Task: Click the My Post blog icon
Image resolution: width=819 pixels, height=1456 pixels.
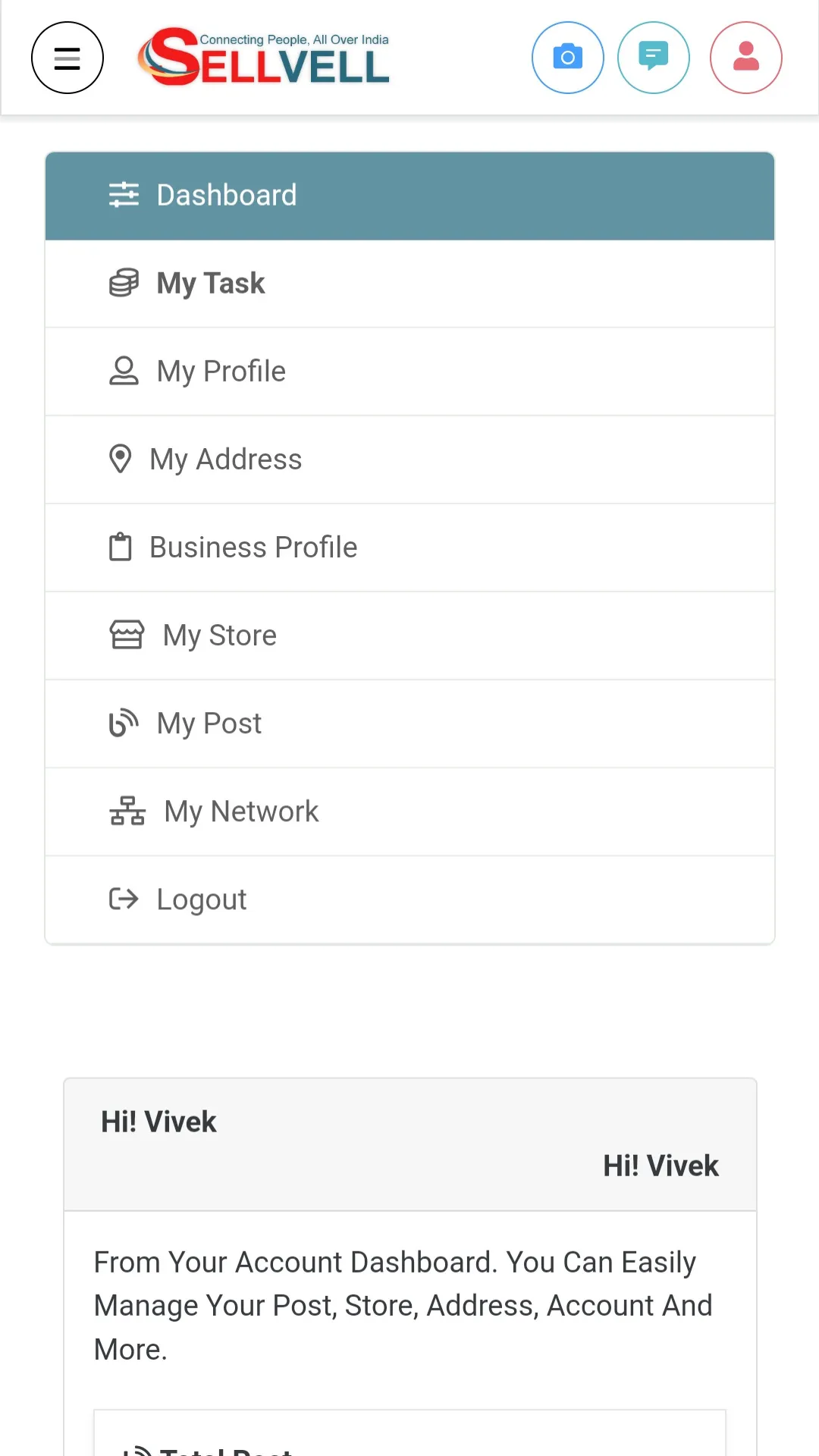Action: tap(124, 723)
